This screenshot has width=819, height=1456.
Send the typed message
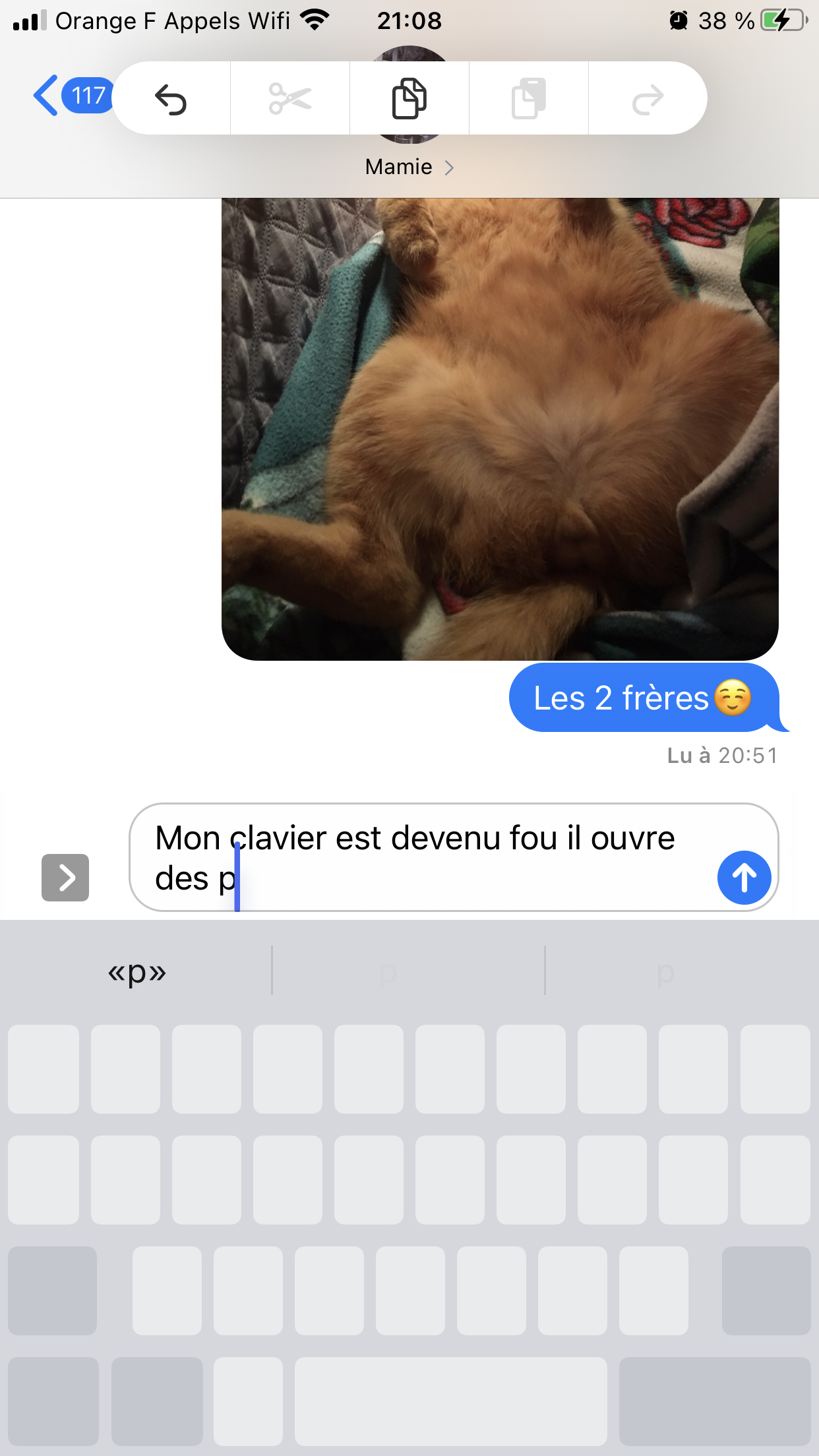(x=744, y=878)
